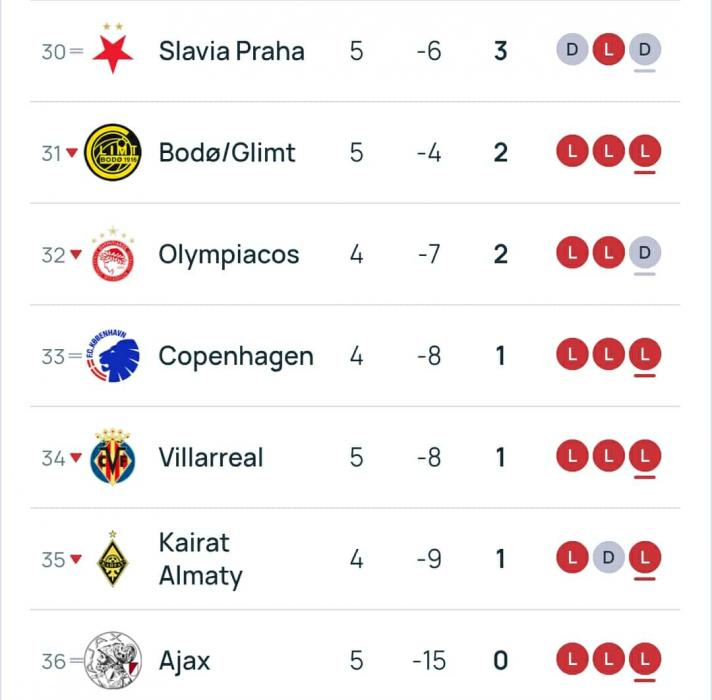View the Kairat Almaty team row

201,559
